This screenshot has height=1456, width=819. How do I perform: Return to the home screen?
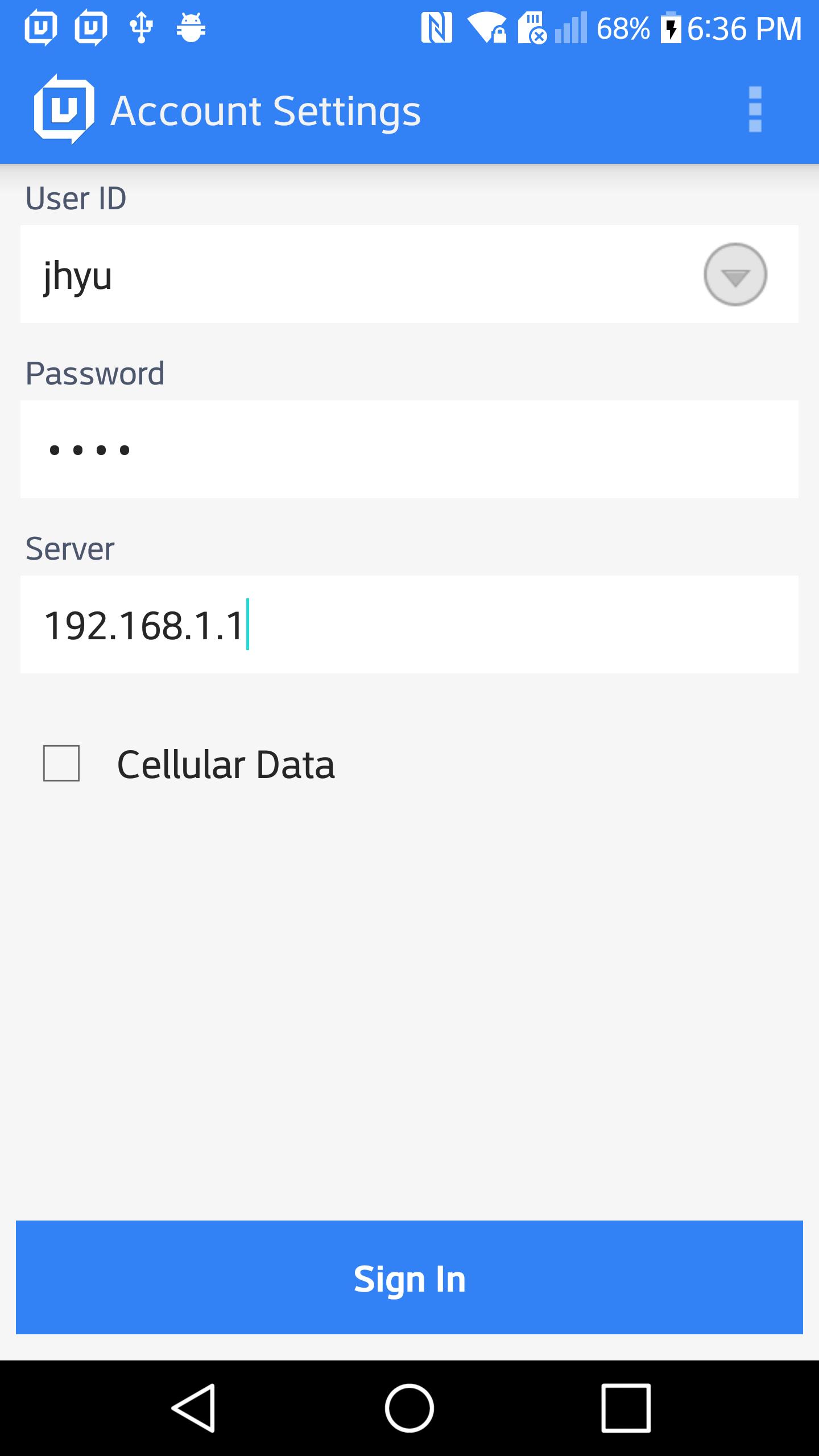pos(409,1408)
